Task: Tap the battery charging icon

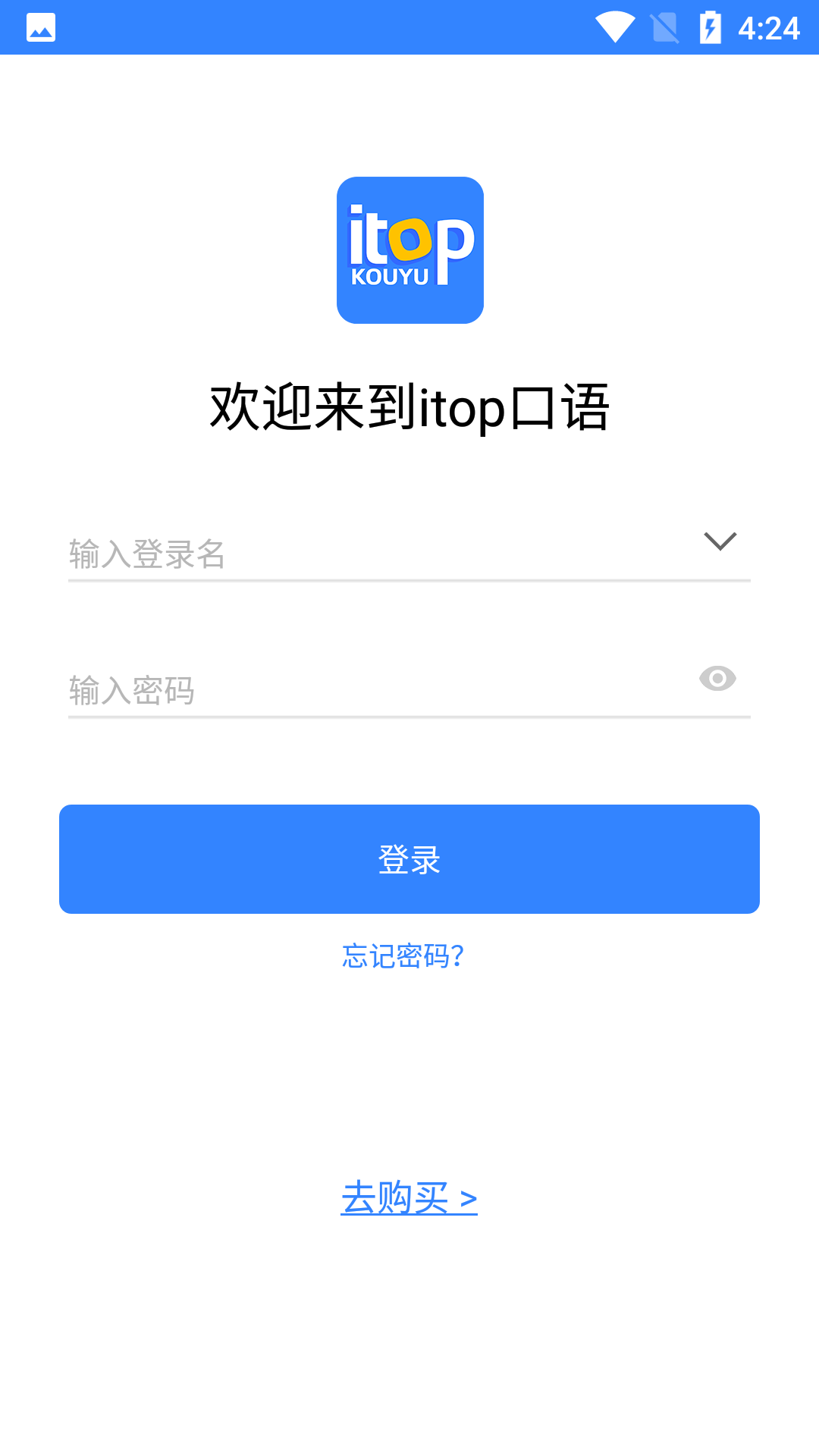Action: (x=710, y=27)
